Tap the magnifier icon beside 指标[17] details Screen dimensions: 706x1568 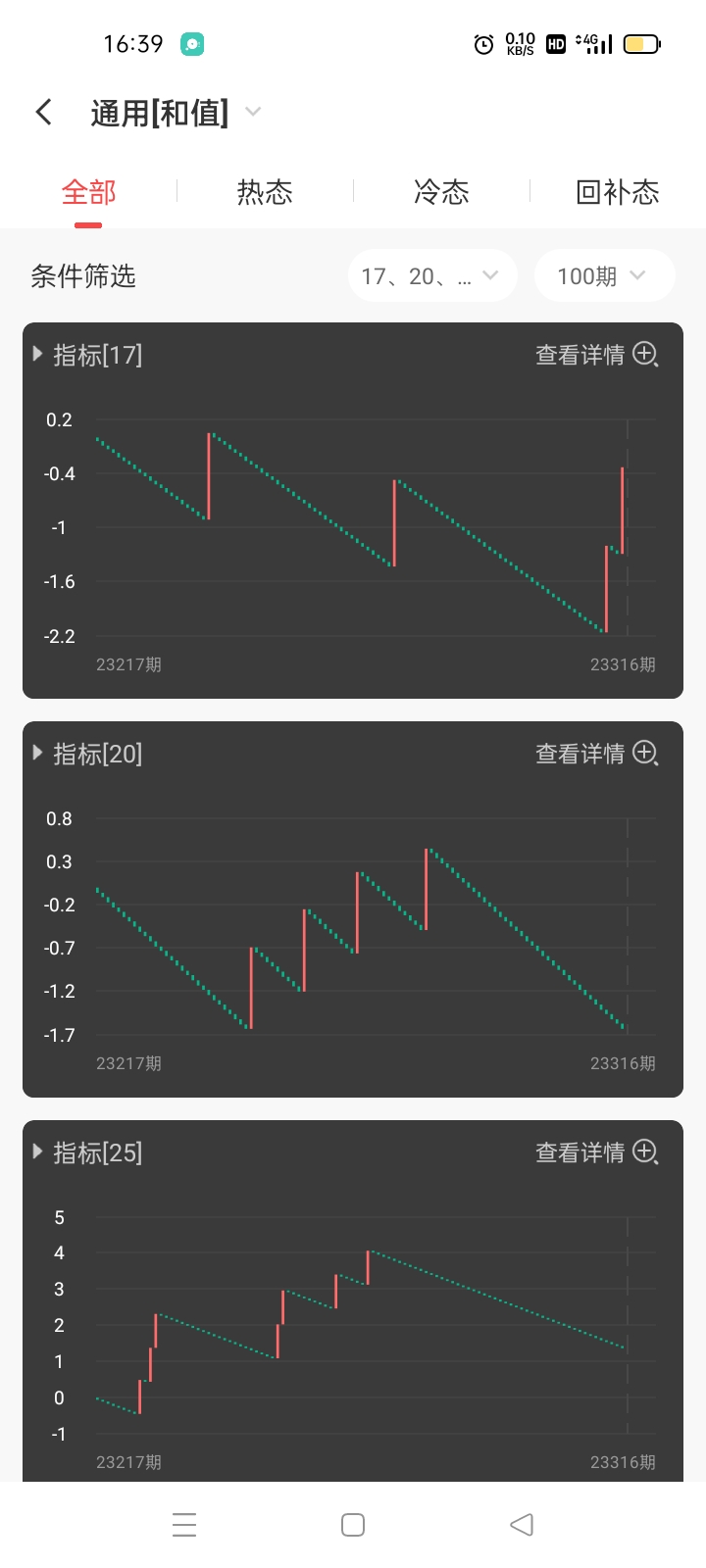(x=645, y=356)
